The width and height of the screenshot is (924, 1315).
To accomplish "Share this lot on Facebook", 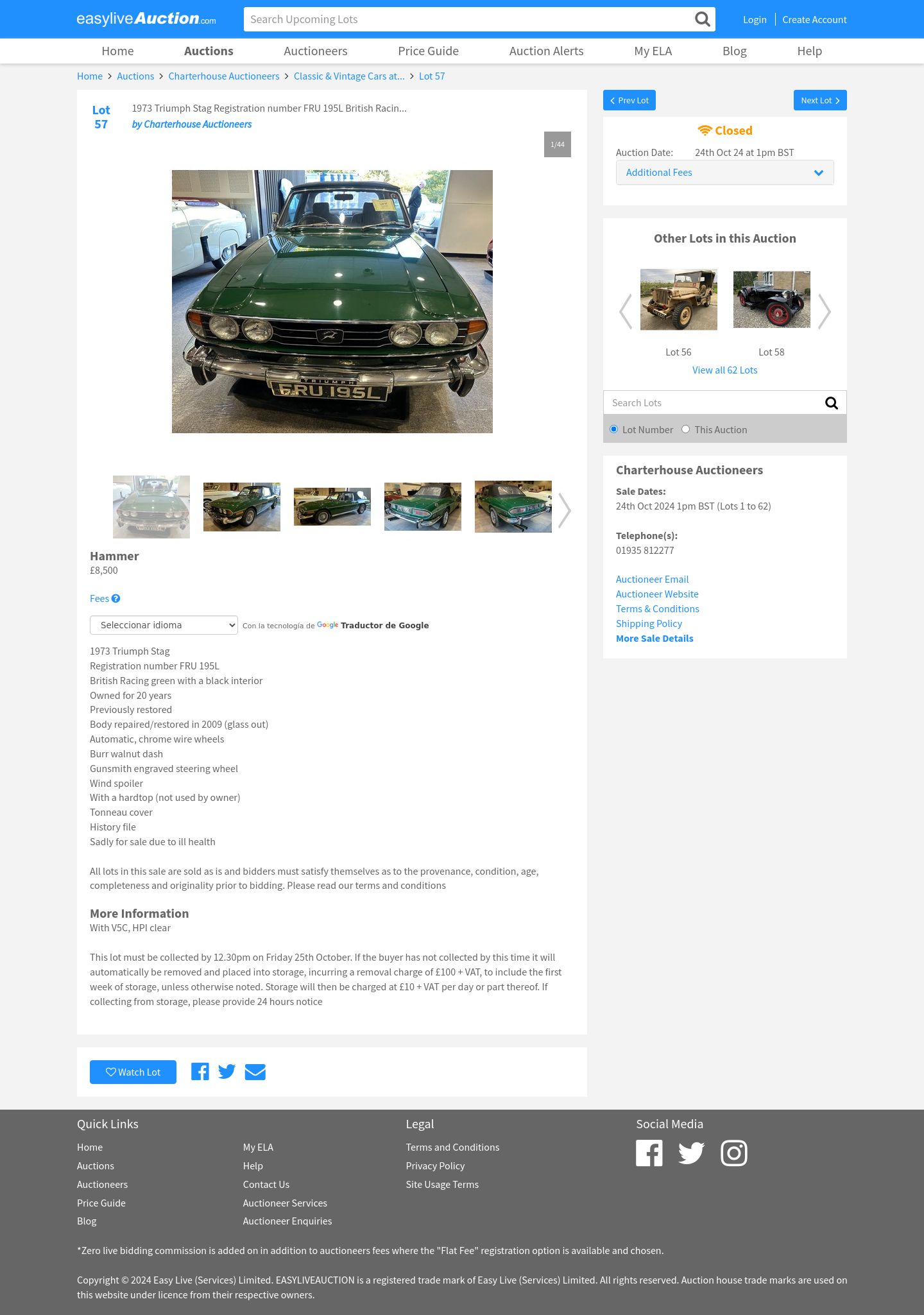I will (x=200, y=1072).
